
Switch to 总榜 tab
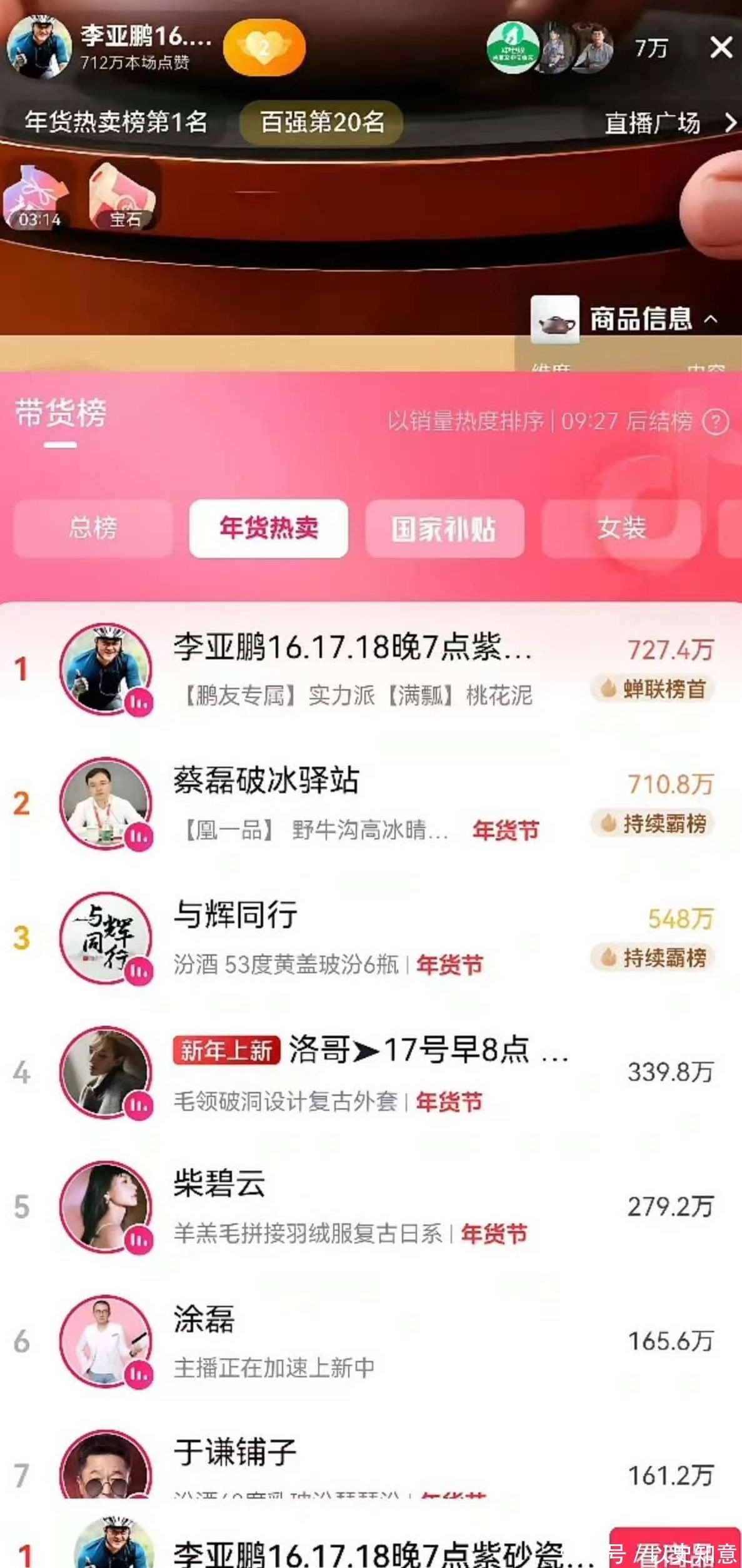pos(93,529)
